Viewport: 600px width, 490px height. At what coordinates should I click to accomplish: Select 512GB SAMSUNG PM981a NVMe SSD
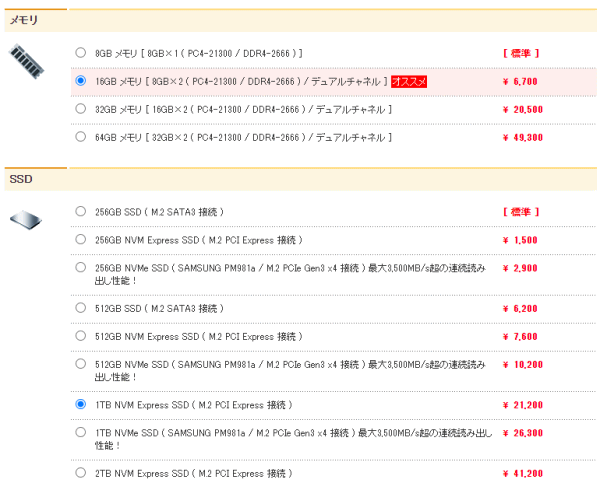(80, 365)
